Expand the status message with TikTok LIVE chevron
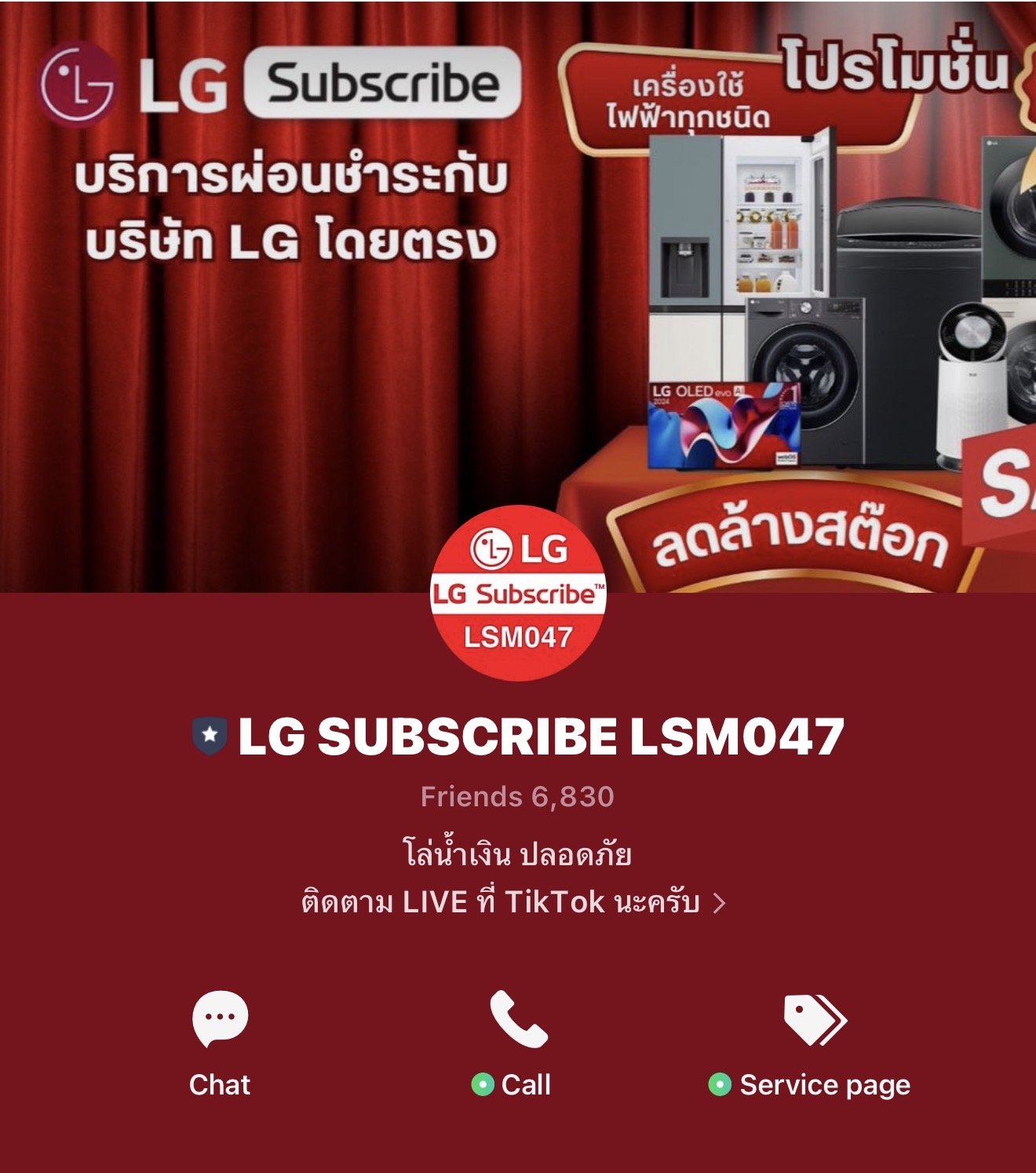The width and height of the screenshot is (1036, 1173). [x=718, y=903]
